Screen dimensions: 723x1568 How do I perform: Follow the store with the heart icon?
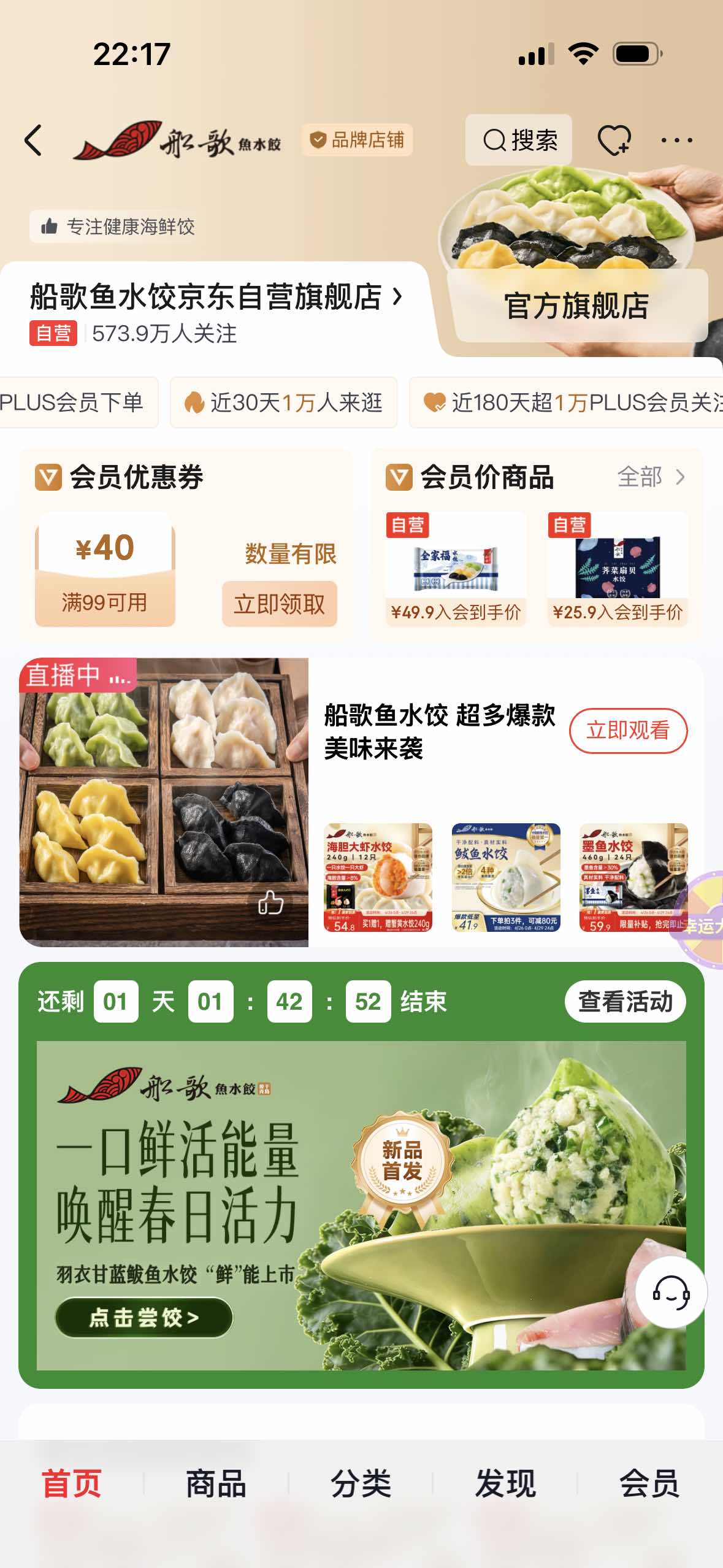click(x=614, y=140)
